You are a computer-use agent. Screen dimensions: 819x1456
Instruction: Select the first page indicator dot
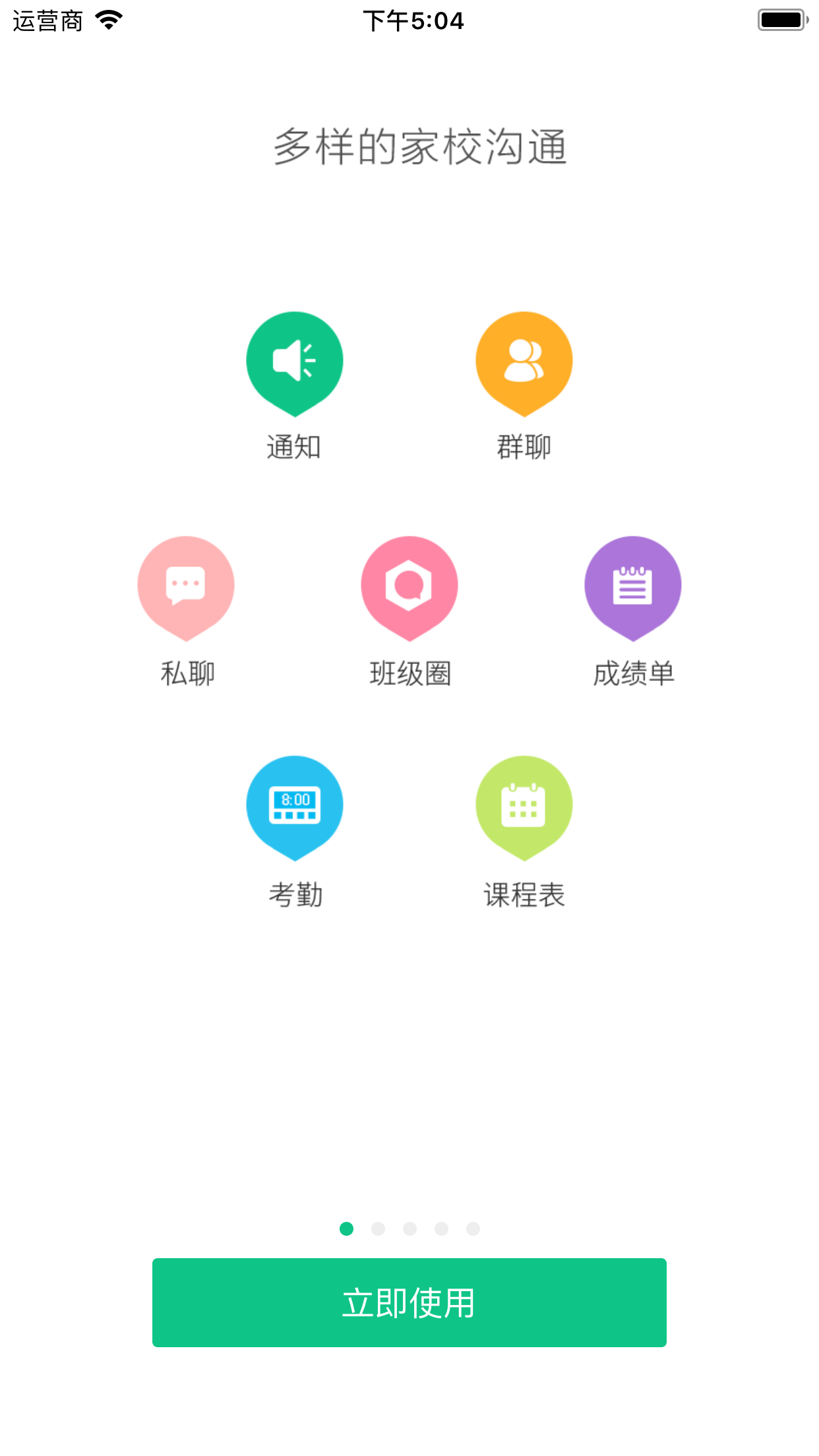coord(346,1228)
